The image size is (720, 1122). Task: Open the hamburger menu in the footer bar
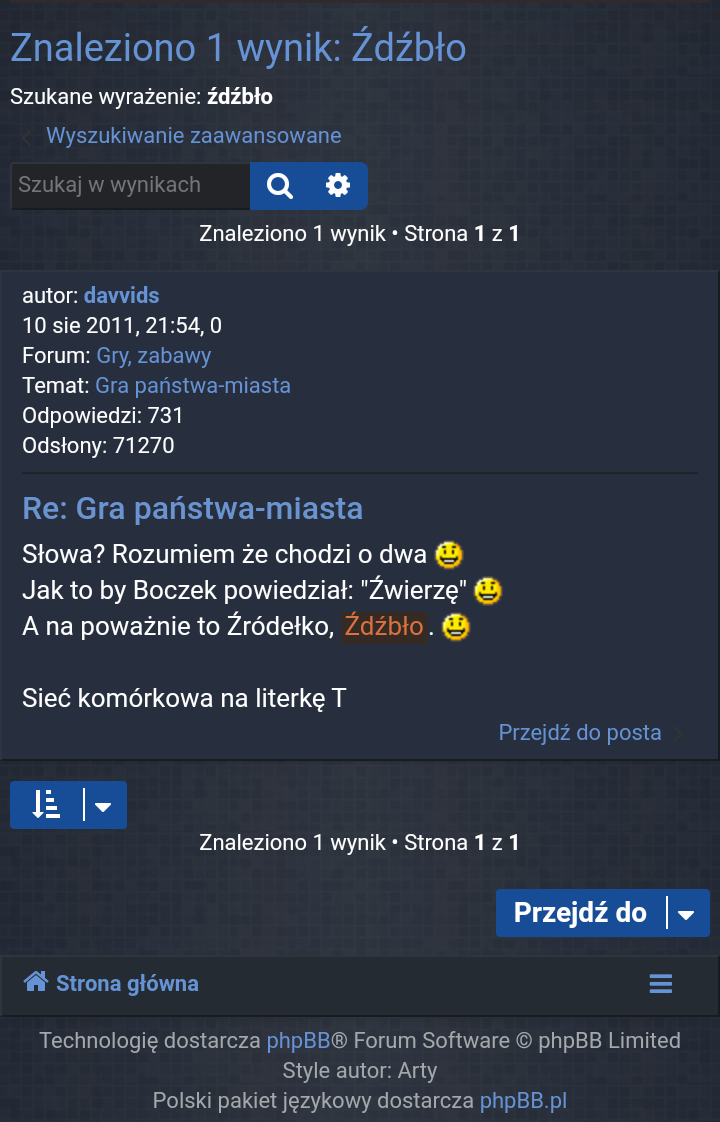(x=661, y=983)
